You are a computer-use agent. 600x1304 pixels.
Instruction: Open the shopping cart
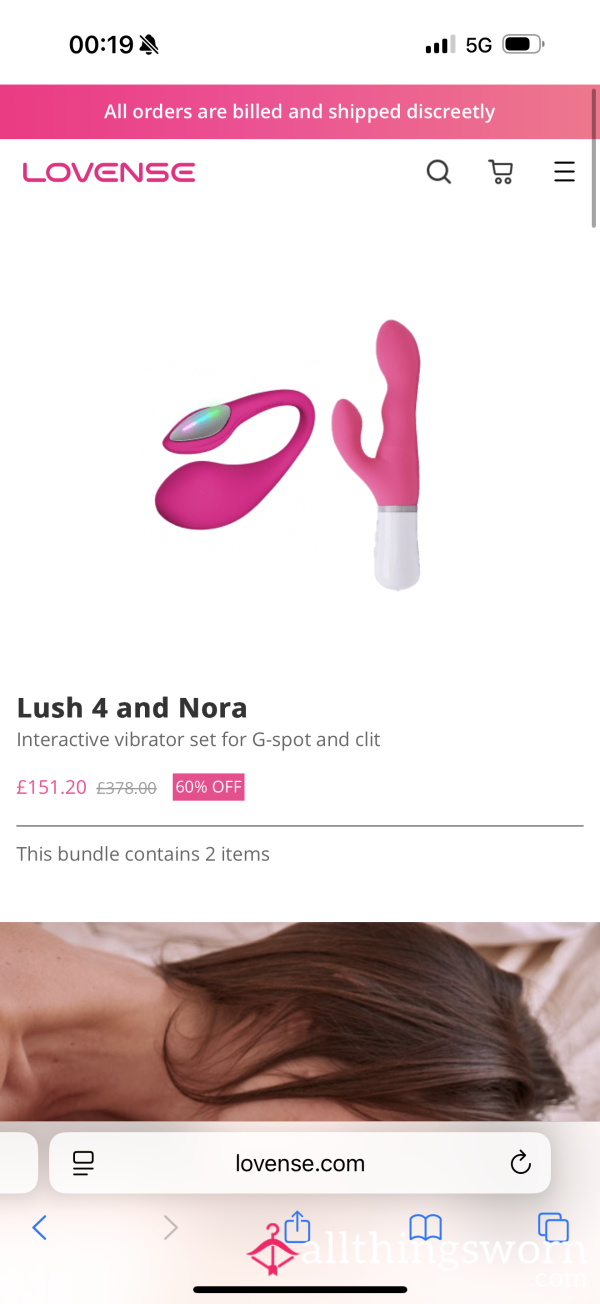coord(501,172)
